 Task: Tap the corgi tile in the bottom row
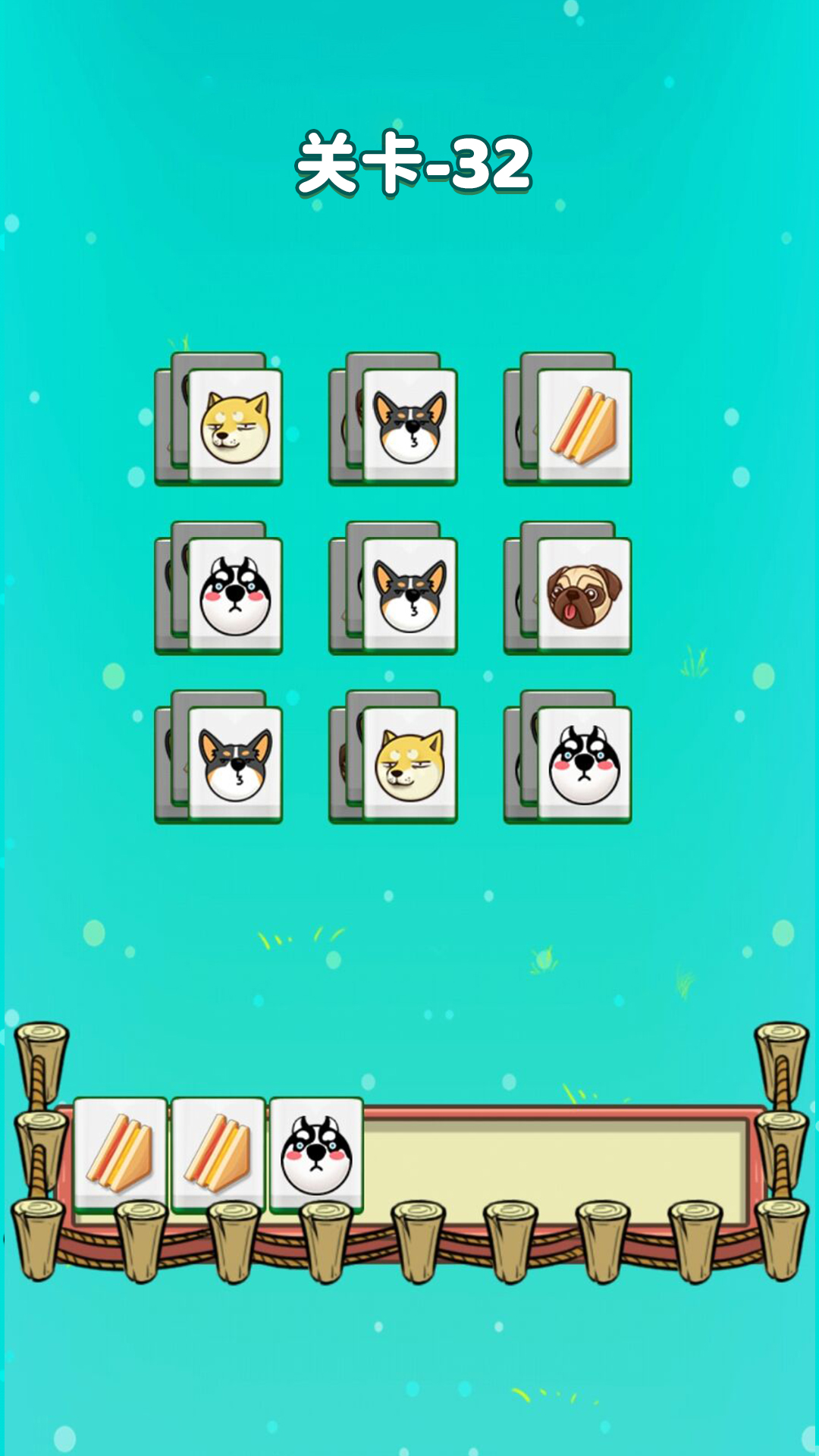click(235, 764)
